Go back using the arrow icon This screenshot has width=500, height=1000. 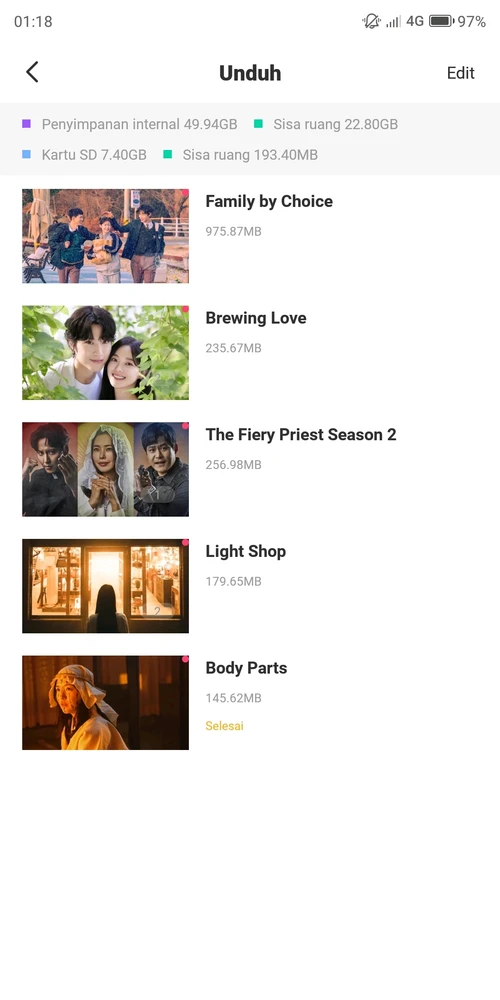(33, 73)
